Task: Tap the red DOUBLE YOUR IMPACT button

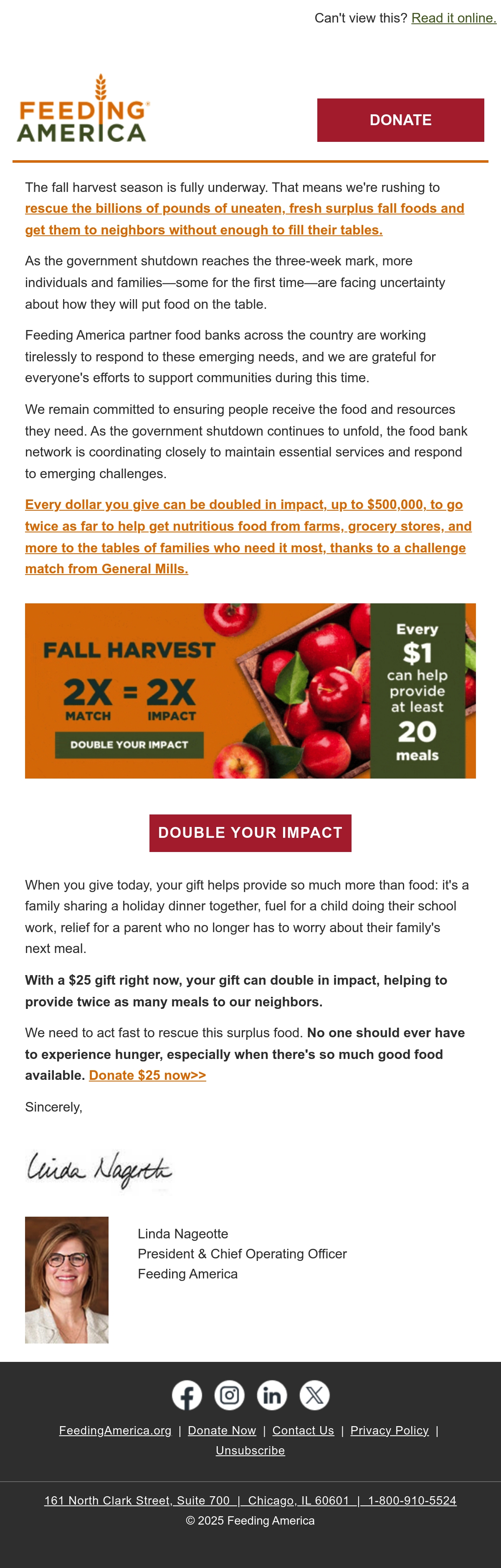Action: (250, 833)
